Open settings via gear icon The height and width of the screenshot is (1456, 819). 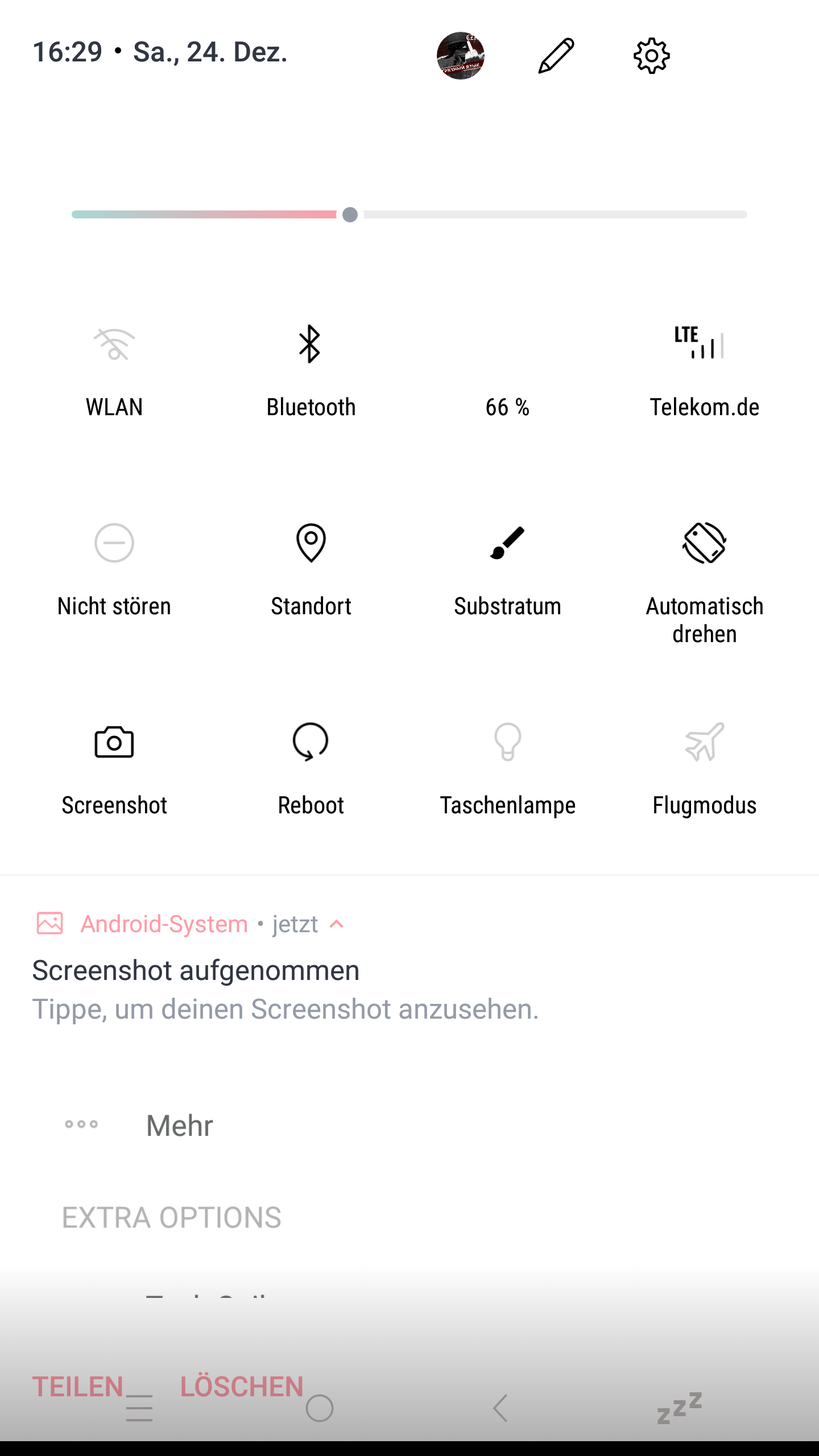(651, 56)
